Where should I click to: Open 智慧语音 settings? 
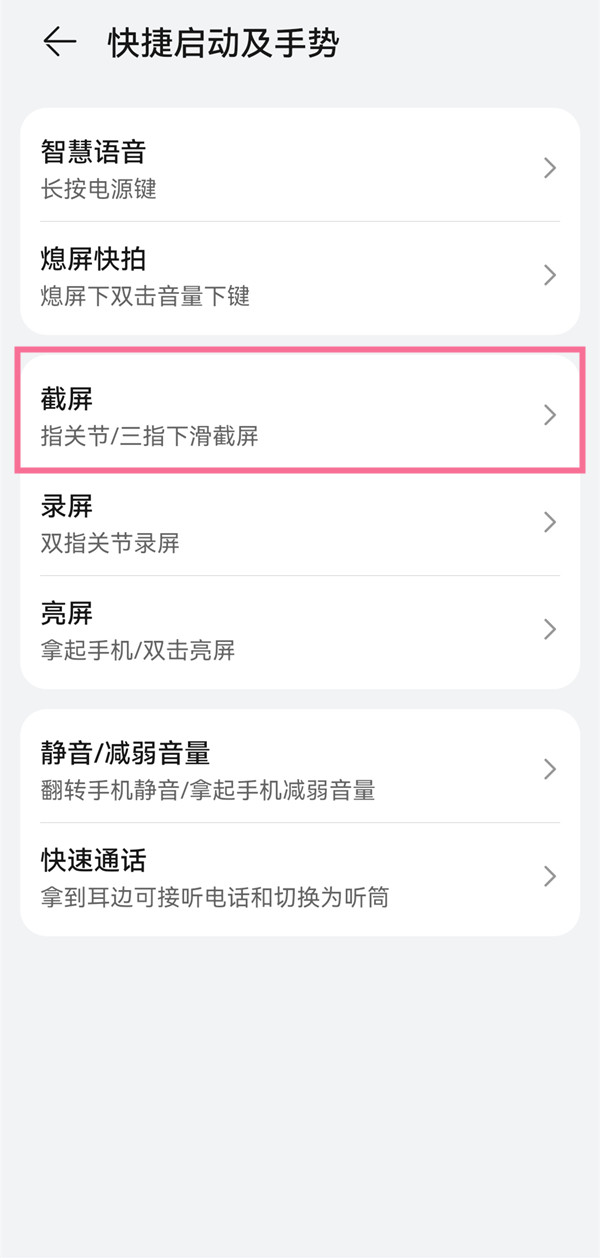pyautogui.click(x=300, y=168)
